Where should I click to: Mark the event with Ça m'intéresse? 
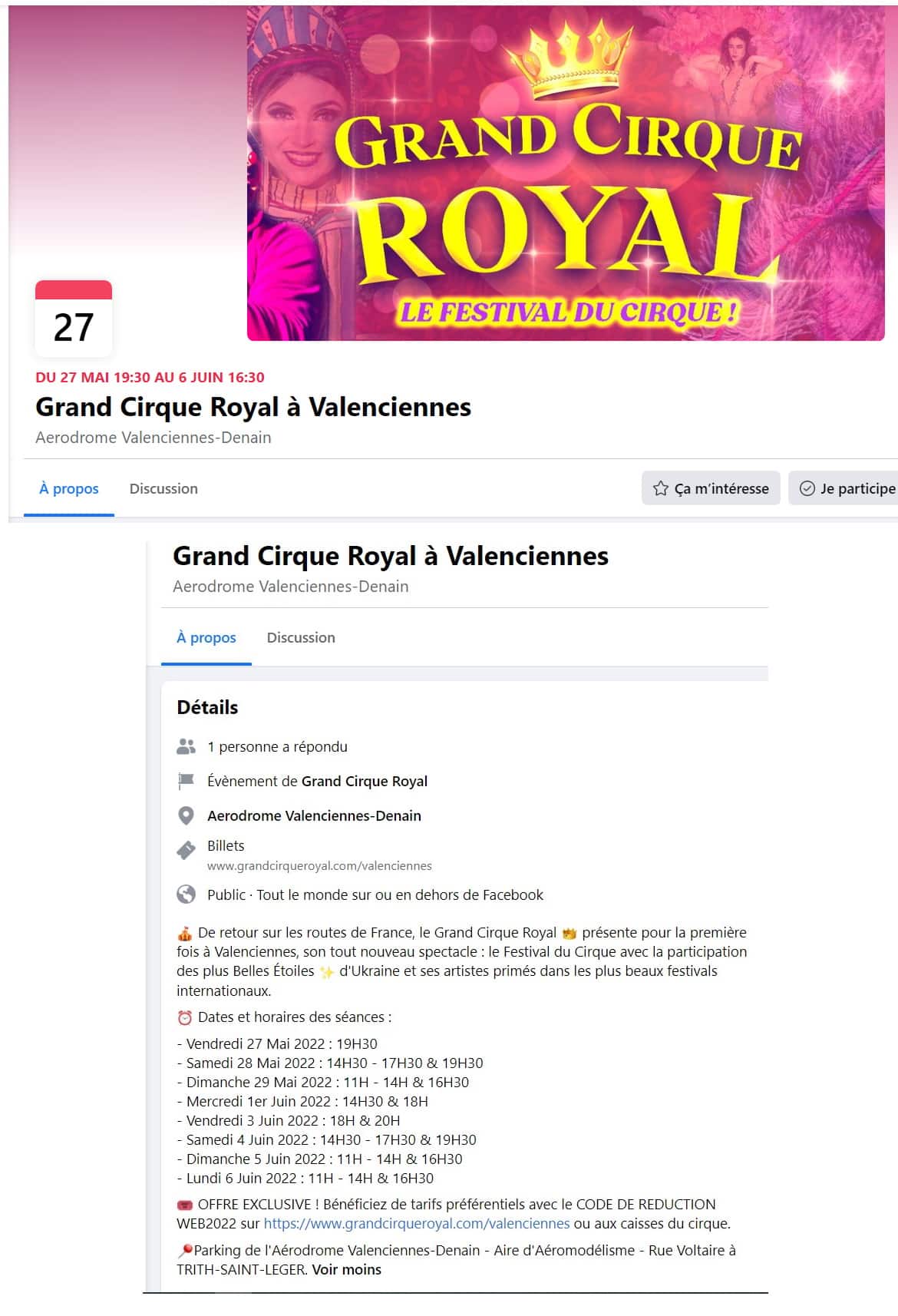(711, 488)
